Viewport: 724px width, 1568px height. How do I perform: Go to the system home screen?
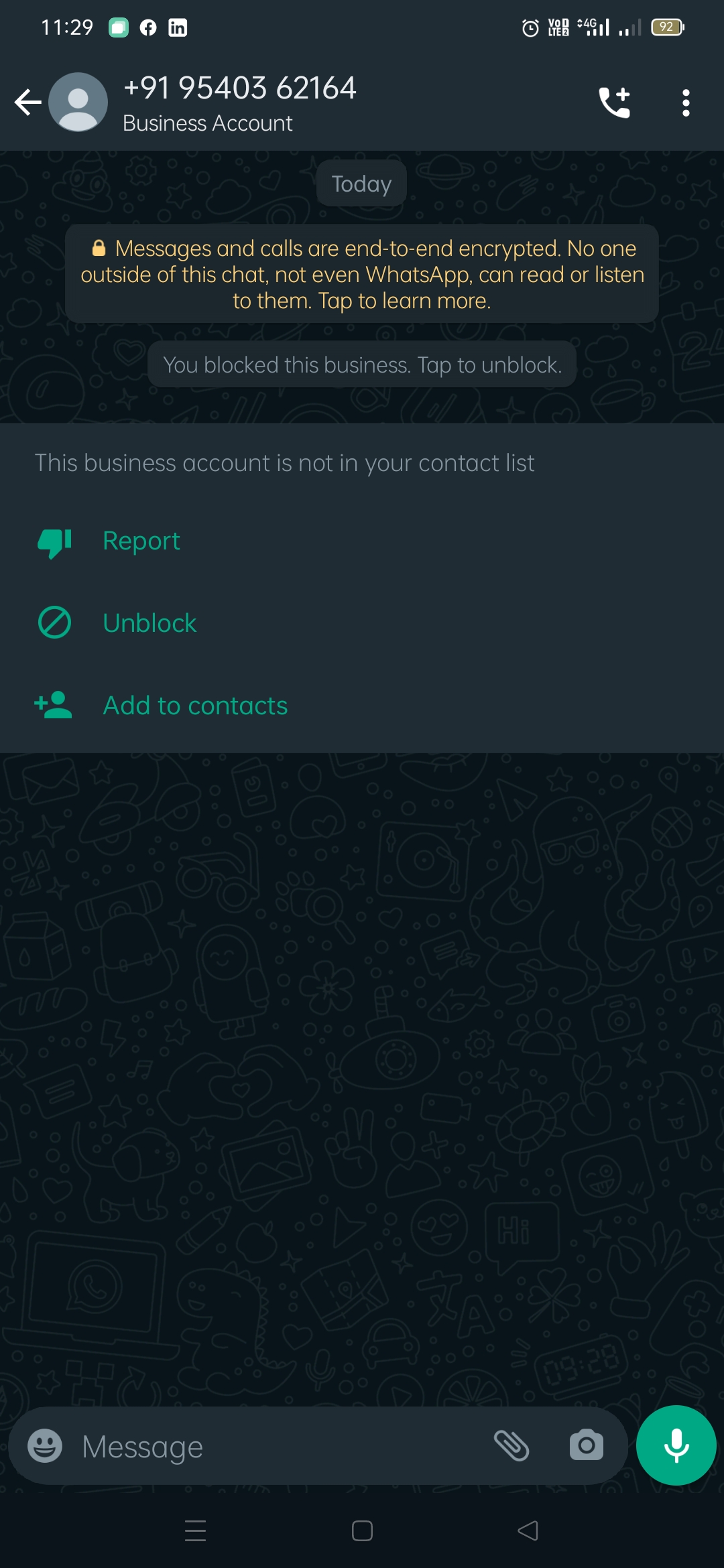362,1531
